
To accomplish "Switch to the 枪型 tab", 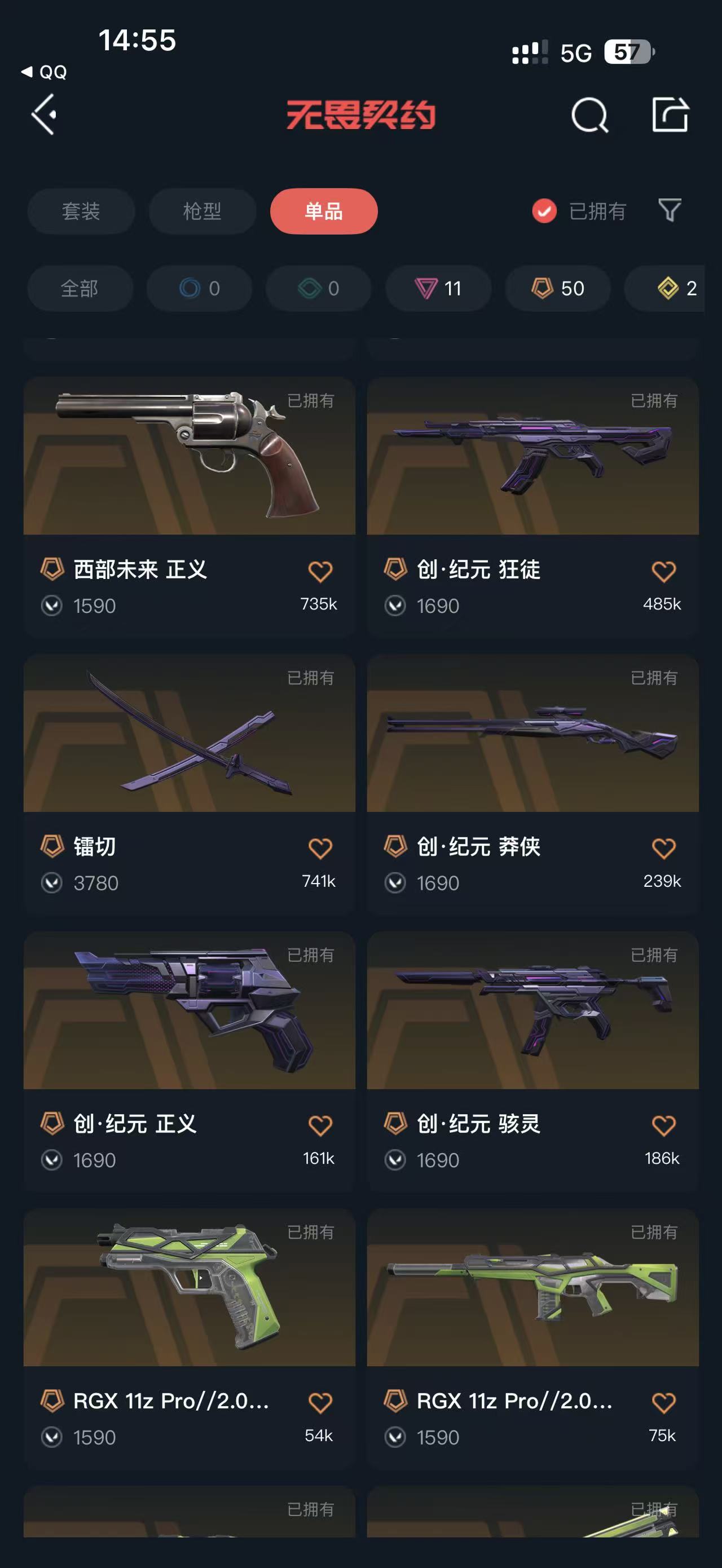I will click(x=202, y=211).
